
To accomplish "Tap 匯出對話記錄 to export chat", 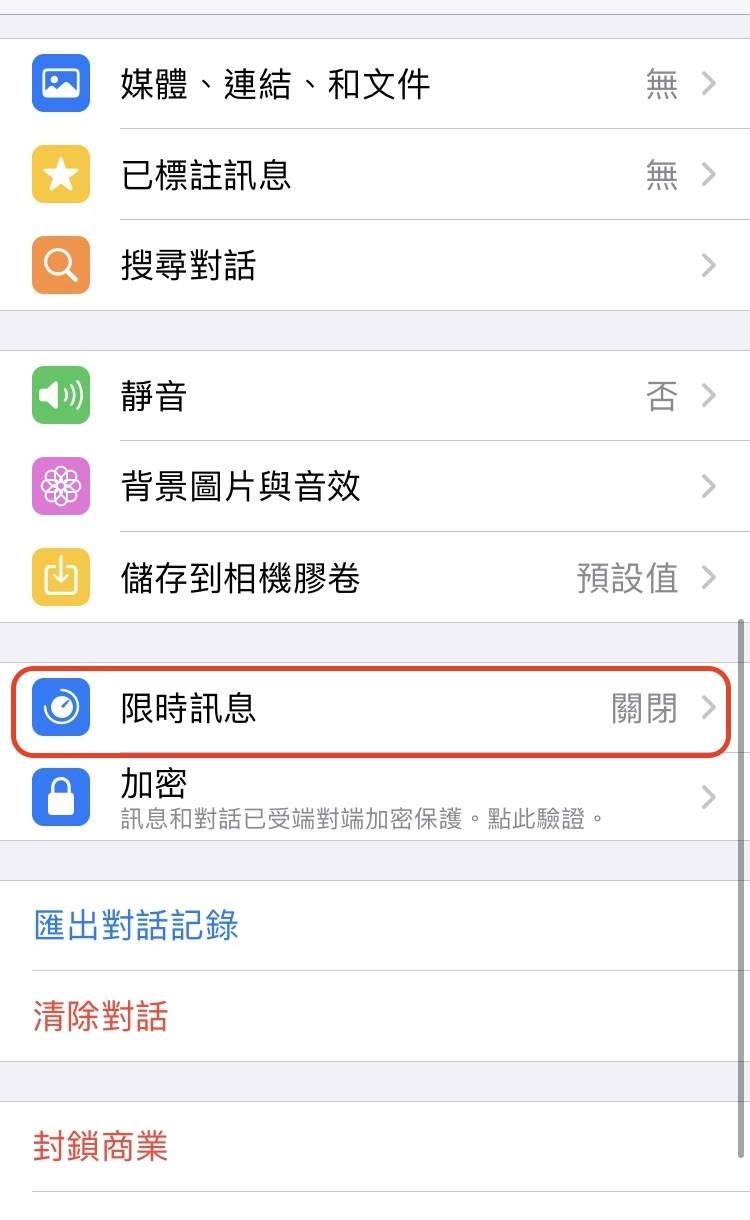I will pyautogui.click(x=136, y=925).
